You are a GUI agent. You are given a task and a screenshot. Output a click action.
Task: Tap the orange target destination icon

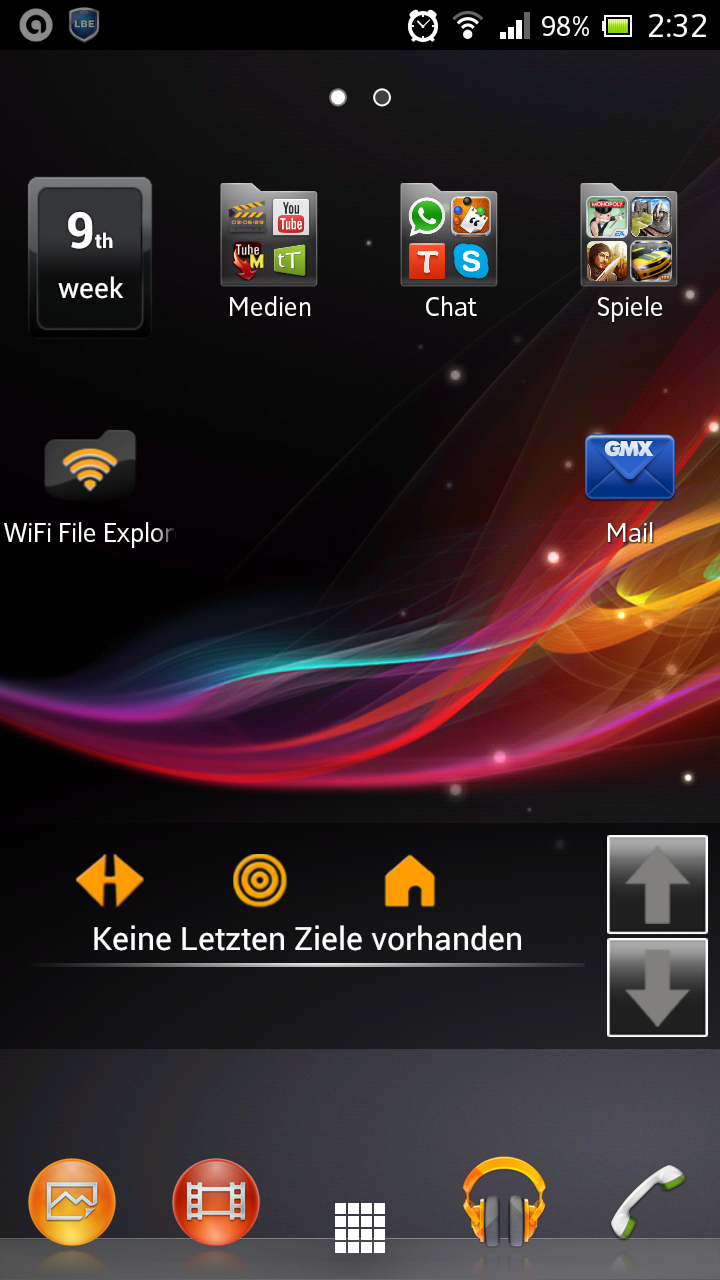click(x=260, y=881)
